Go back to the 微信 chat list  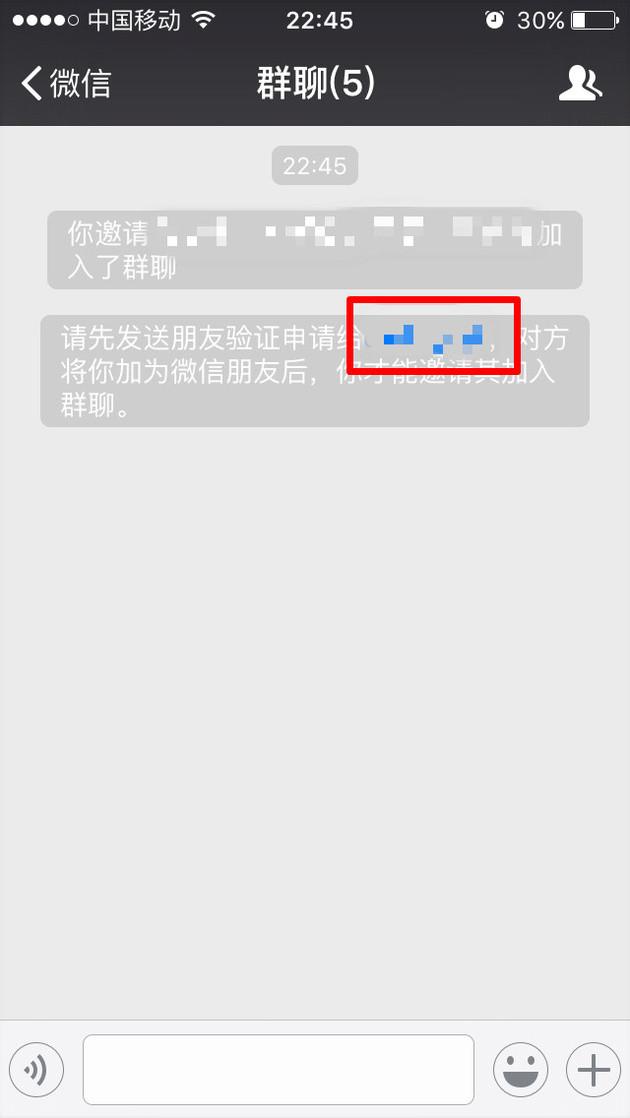click(x=66, y=84)
